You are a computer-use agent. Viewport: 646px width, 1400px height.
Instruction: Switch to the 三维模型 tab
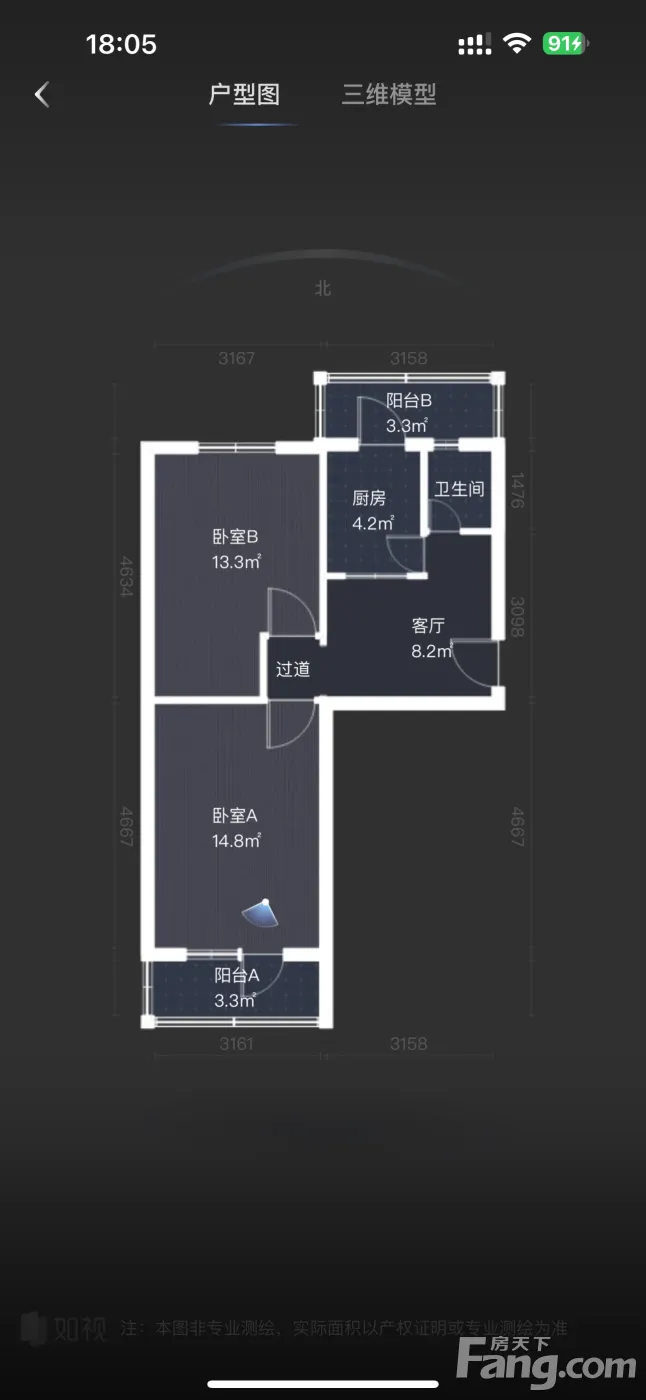click(389, 95)
